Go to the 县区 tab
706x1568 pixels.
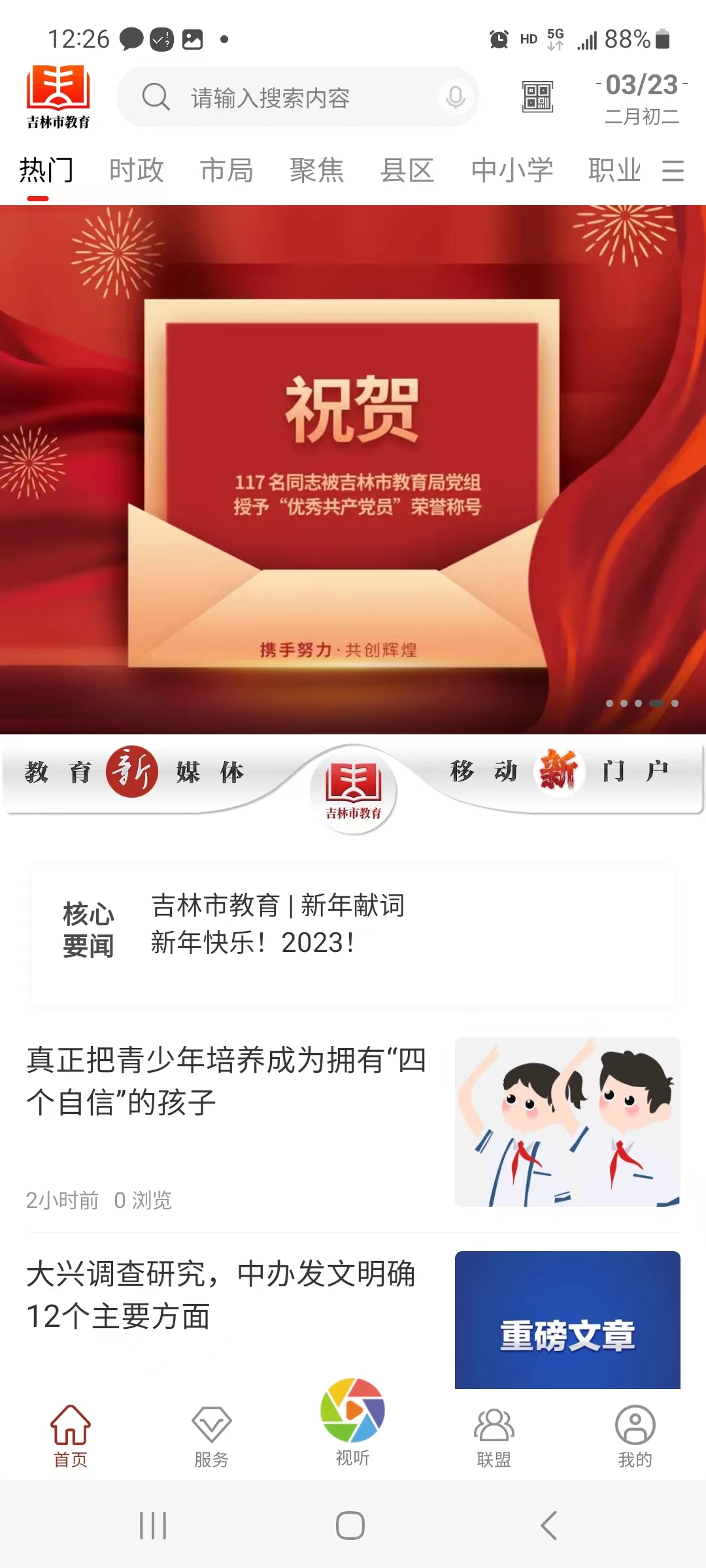tap(407, 171)
